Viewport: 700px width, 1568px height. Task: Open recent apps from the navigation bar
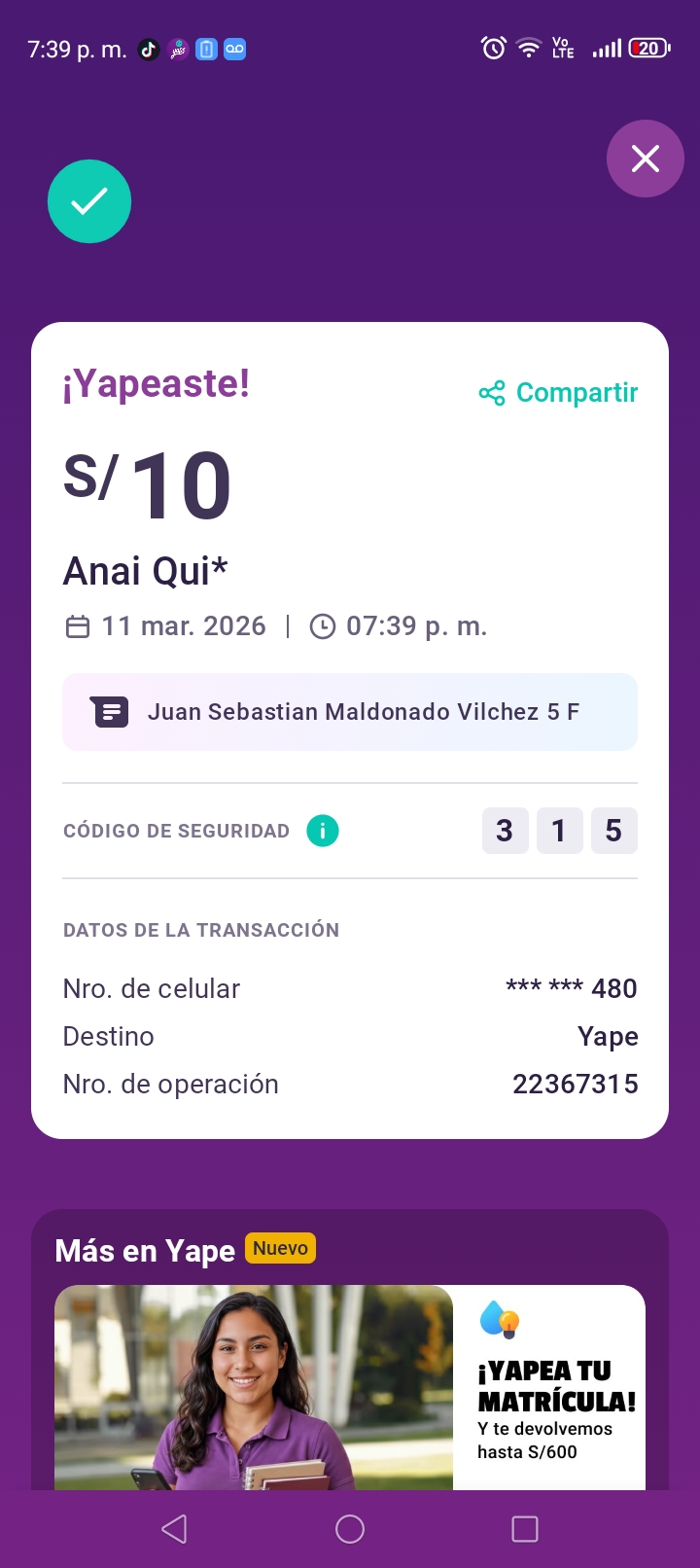point(525,1529)
